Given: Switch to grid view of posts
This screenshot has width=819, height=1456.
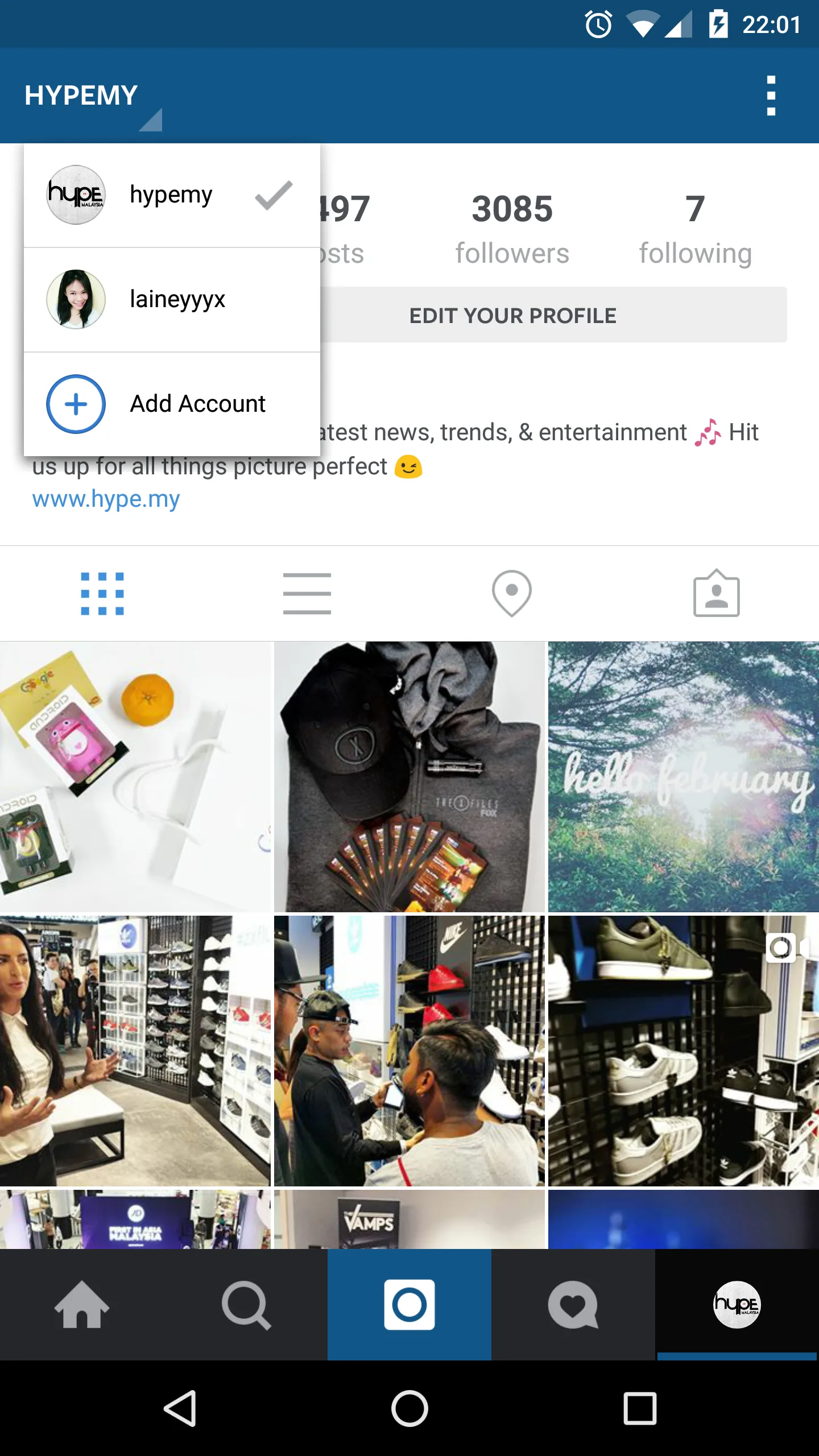Looking at the screenshot, I should (x=102, y=593).
